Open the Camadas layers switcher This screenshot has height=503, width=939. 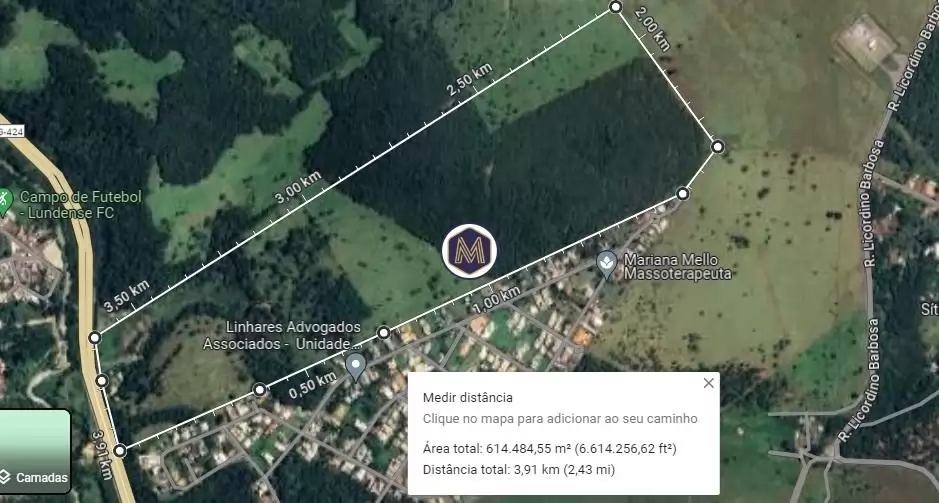coord(35,451)
